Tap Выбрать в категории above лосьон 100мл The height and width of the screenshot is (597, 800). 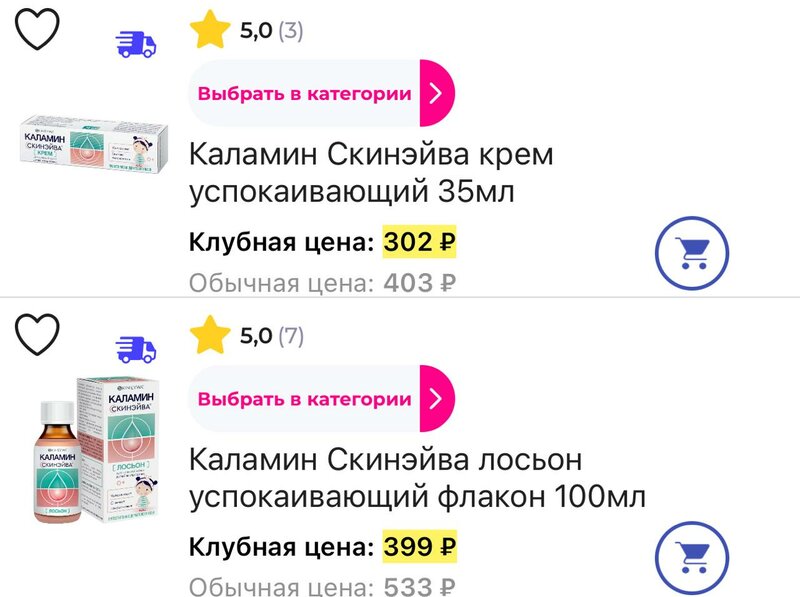[x=321, y=399]
